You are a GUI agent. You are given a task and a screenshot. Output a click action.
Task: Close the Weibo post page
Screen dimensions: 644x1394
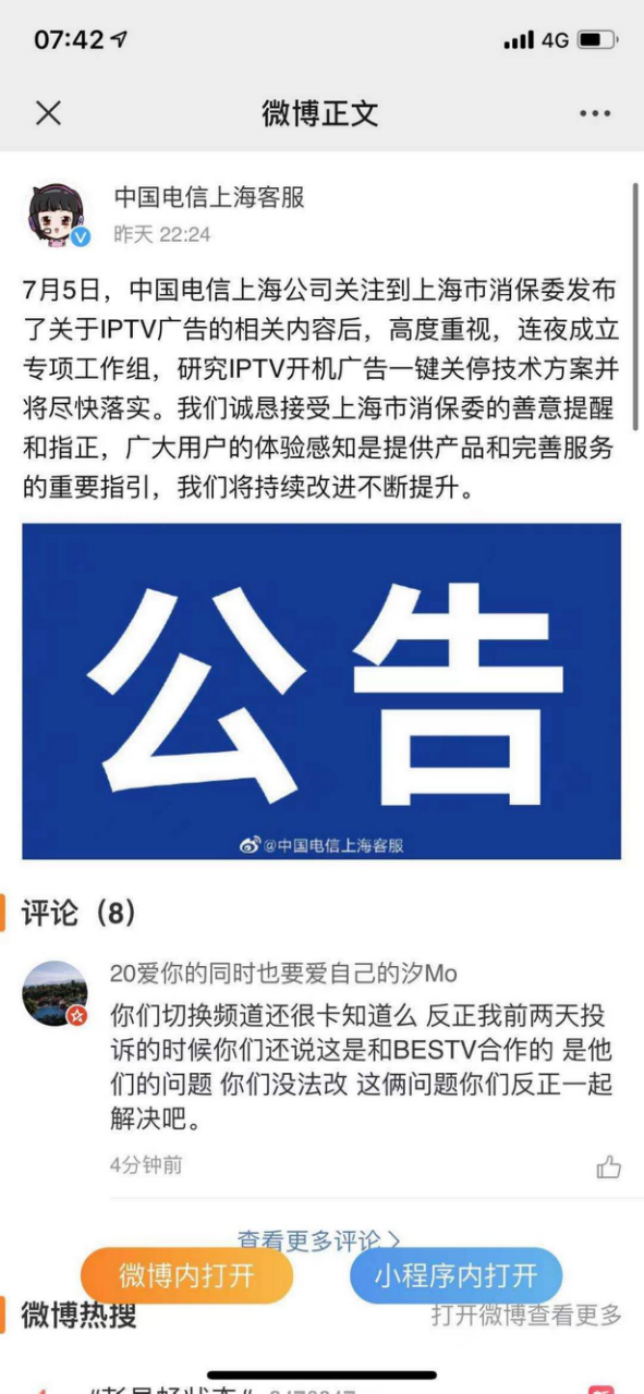(x=48, y=113)
